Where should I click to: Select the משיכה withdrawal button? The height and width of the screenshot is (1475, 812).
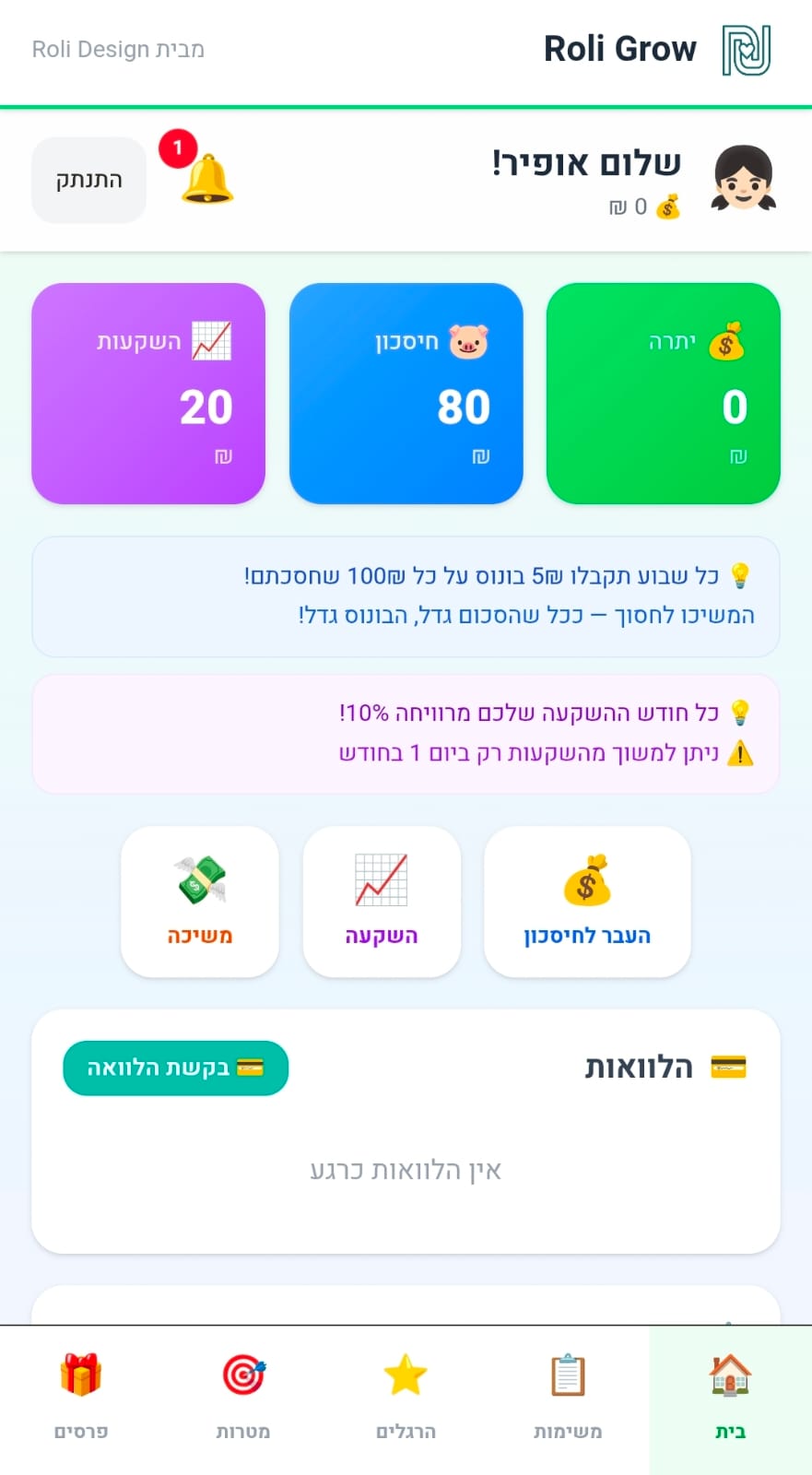[200, 902]
